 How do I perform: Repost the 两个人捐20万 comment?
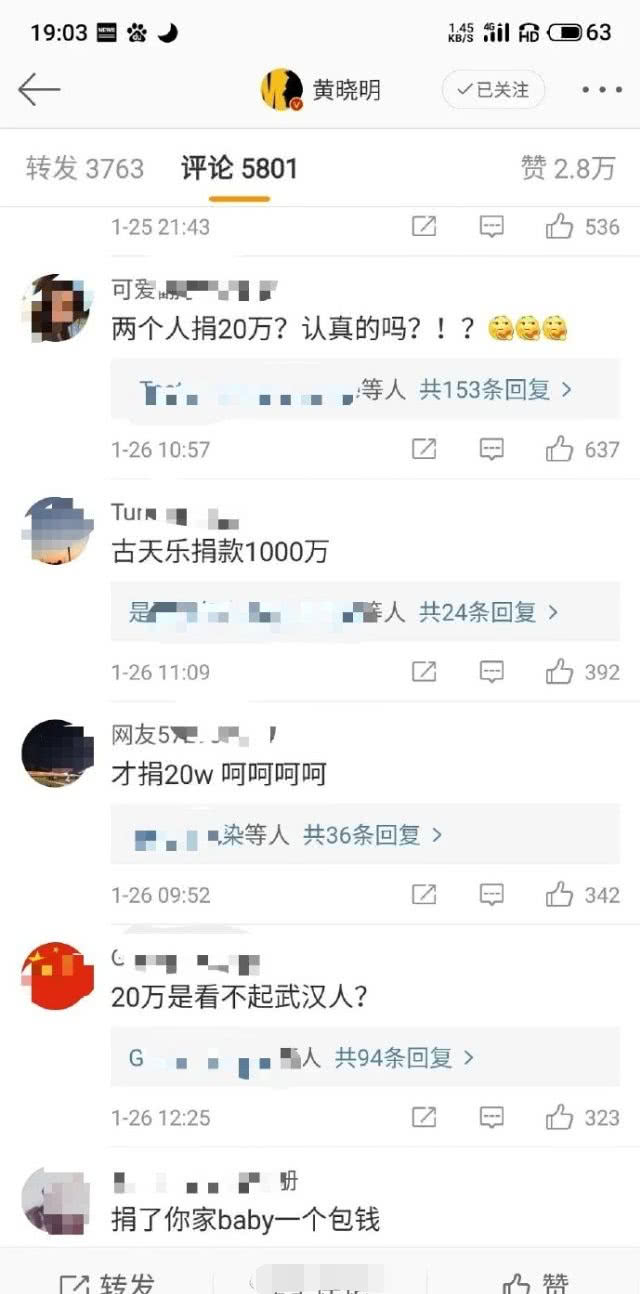pos(424,450)
